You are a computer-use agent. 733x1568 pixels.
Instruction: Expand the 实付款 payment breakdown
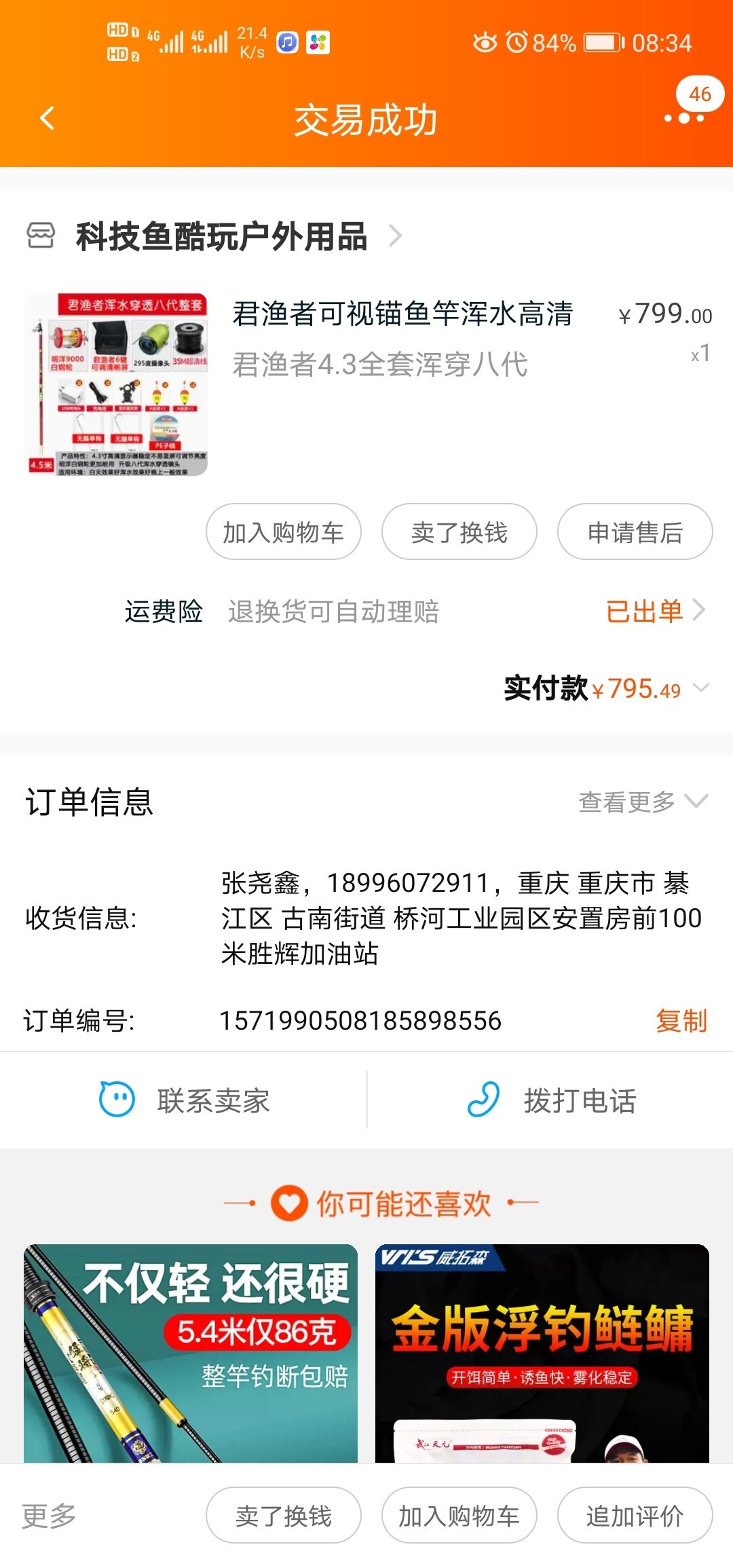(701, 688)
